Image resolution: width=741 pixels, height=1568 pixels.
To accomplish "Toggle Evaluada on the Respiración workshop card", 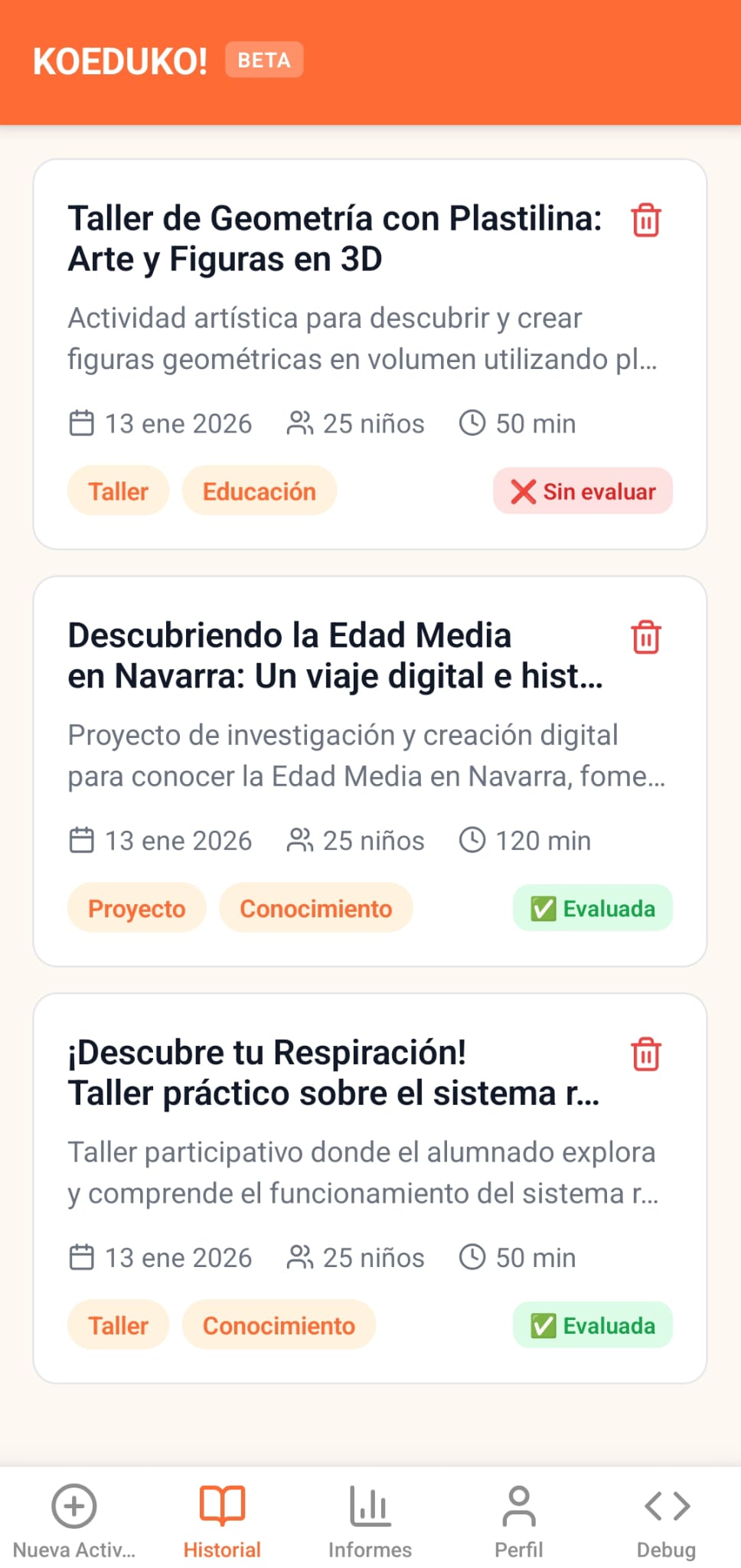I will (592, 1325).
